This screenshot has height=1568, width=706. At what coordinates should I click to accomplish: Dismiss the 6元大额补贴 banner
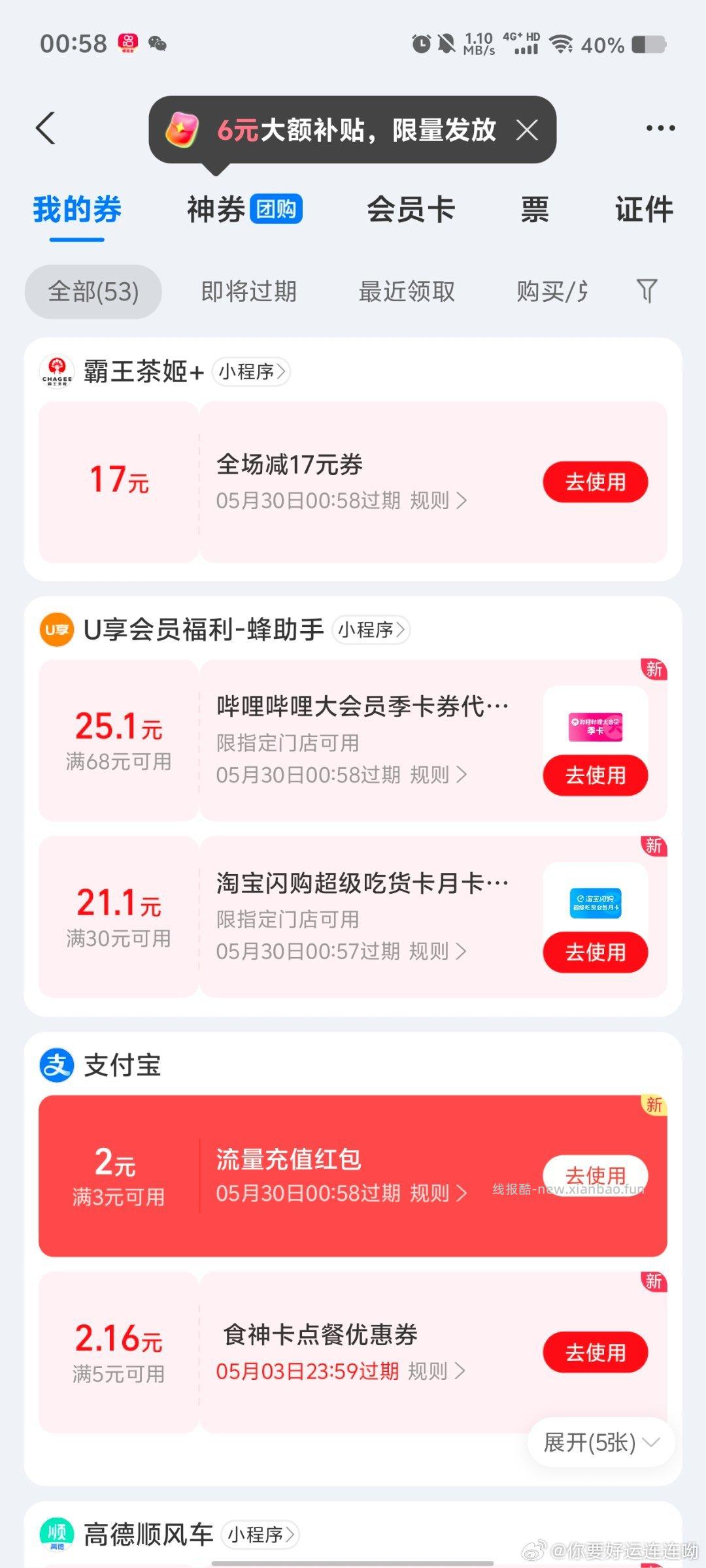(x=528, y=129)
